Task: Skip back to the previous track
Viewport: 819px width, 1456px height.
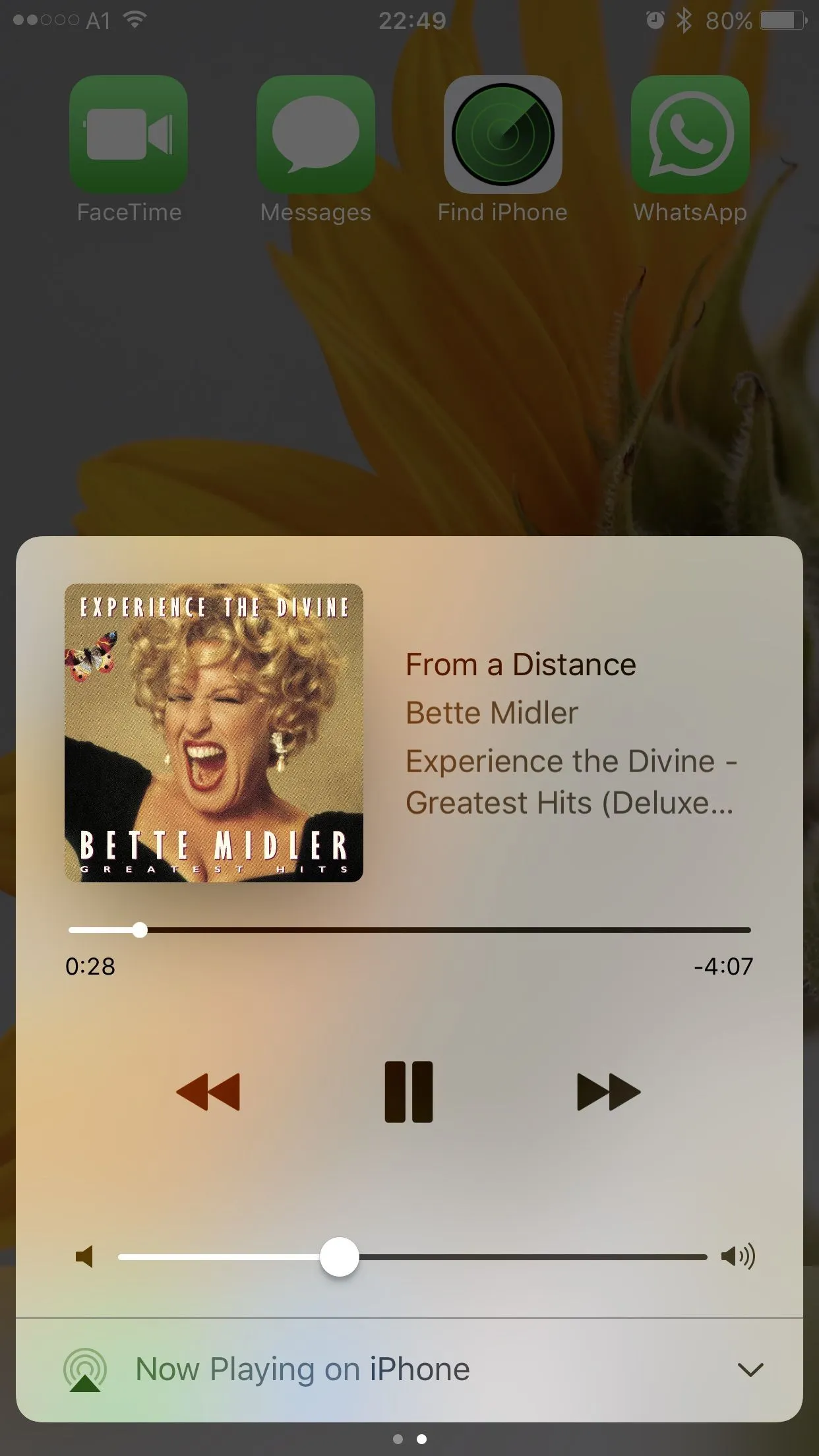Action: point(208,1092)
